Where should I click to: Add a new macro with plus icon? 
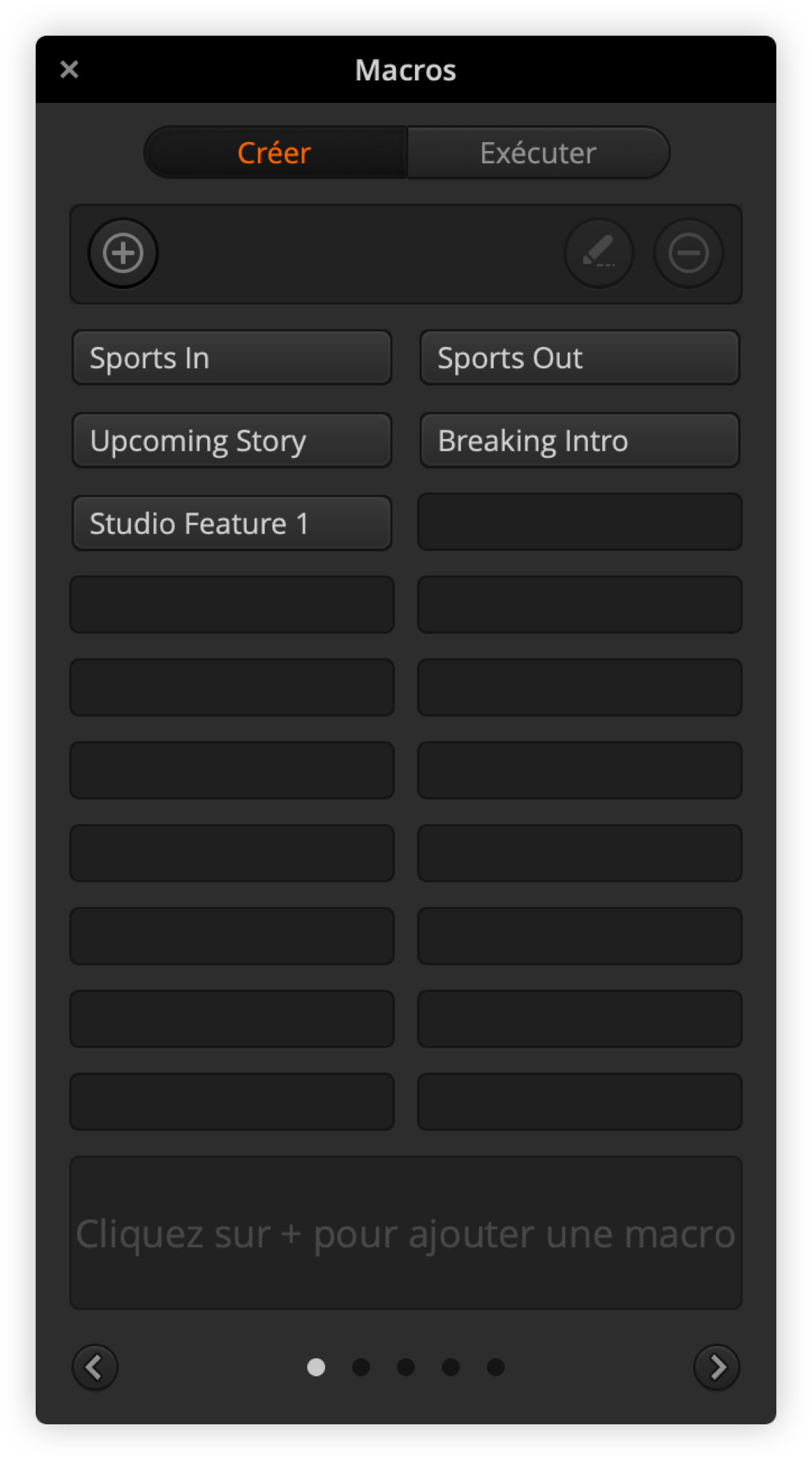pyautogui.click(x=123, y=253)
